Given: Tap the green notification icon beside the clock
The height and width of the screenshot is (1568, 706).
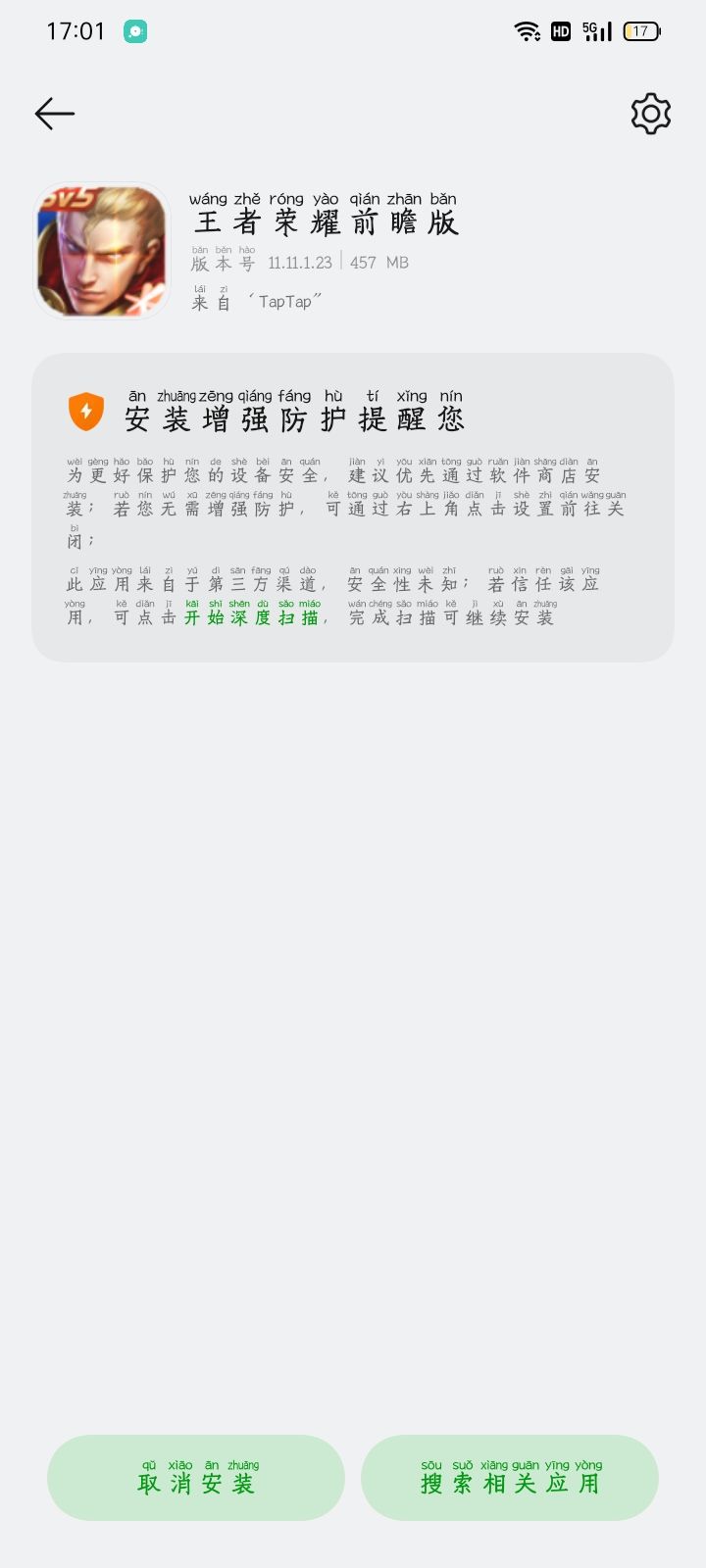Looking at the screenshot, I should pos(135,31).
